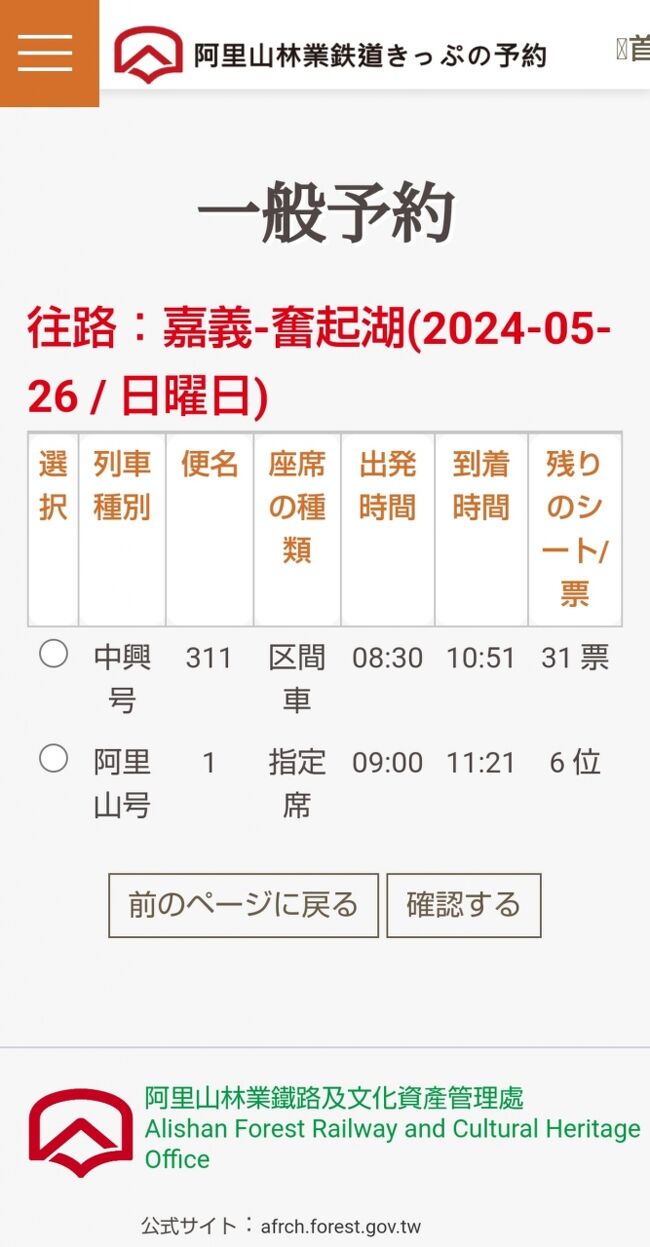Select the 中興号 311 train radio button
This screenshot has width=650, height=1247.
coord(53,654)
